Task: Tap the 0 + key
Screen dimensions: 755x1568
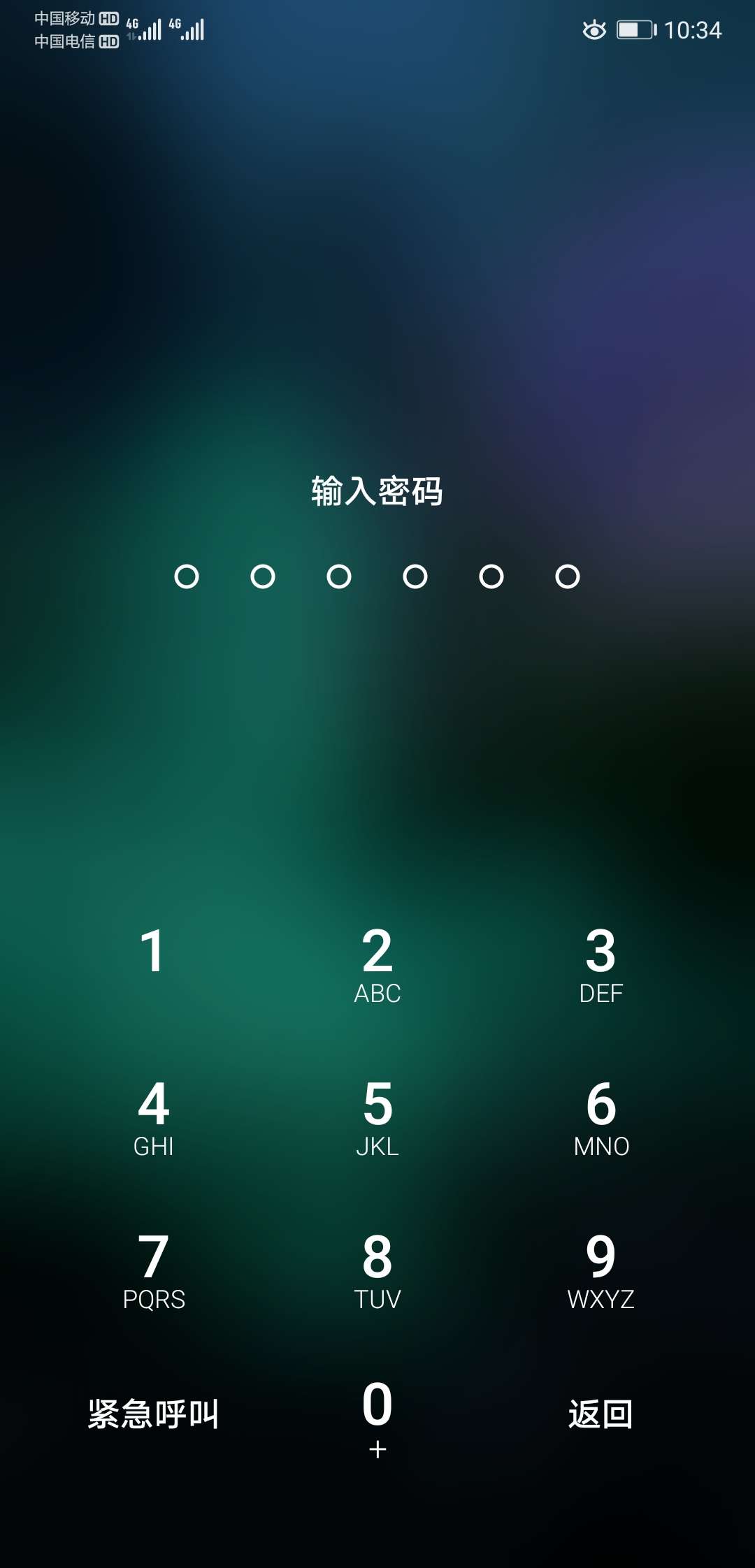Action: (x=377, y=1418)
